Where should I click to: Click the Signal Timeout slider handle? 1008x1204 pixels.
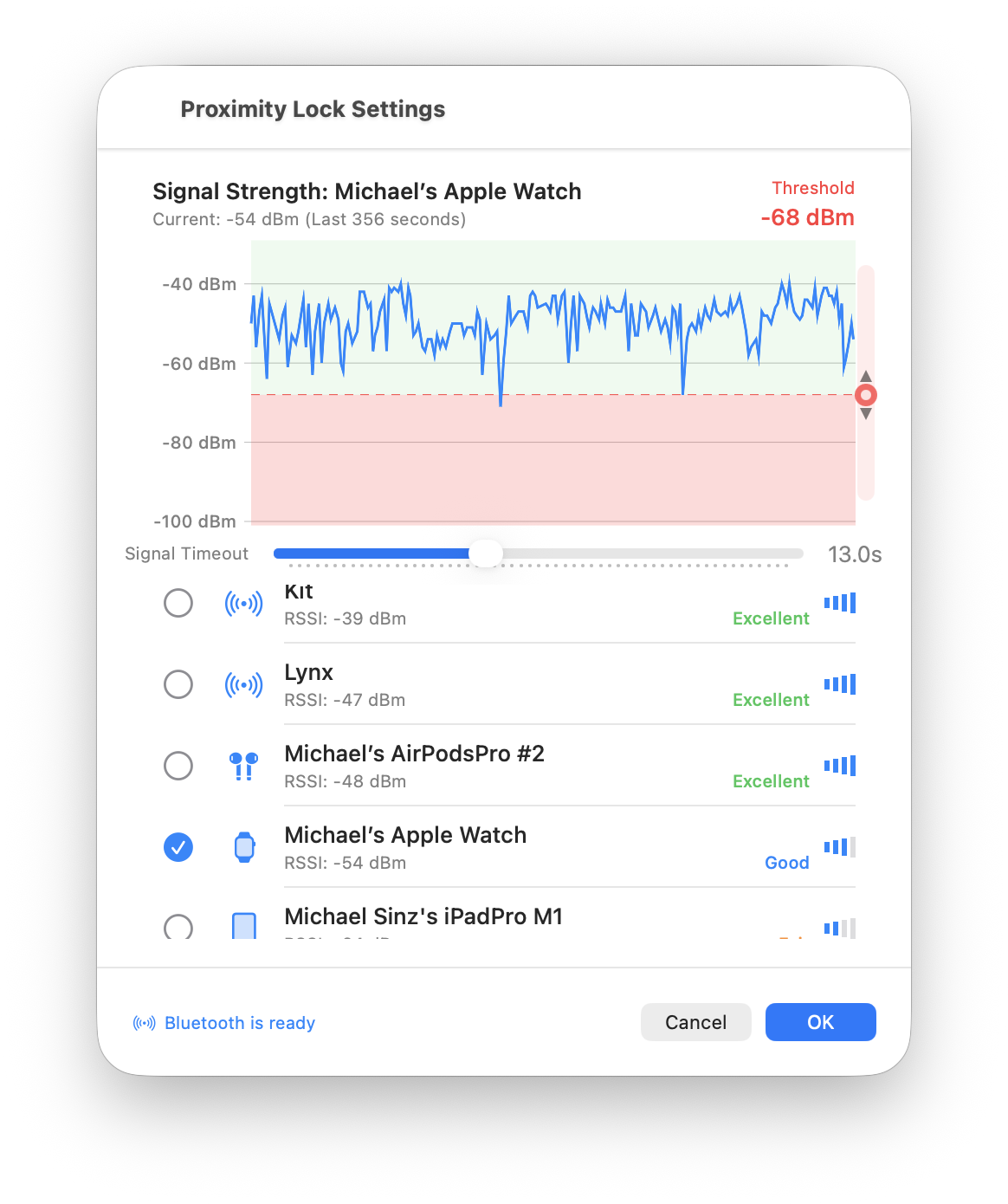tap(486, 553)
